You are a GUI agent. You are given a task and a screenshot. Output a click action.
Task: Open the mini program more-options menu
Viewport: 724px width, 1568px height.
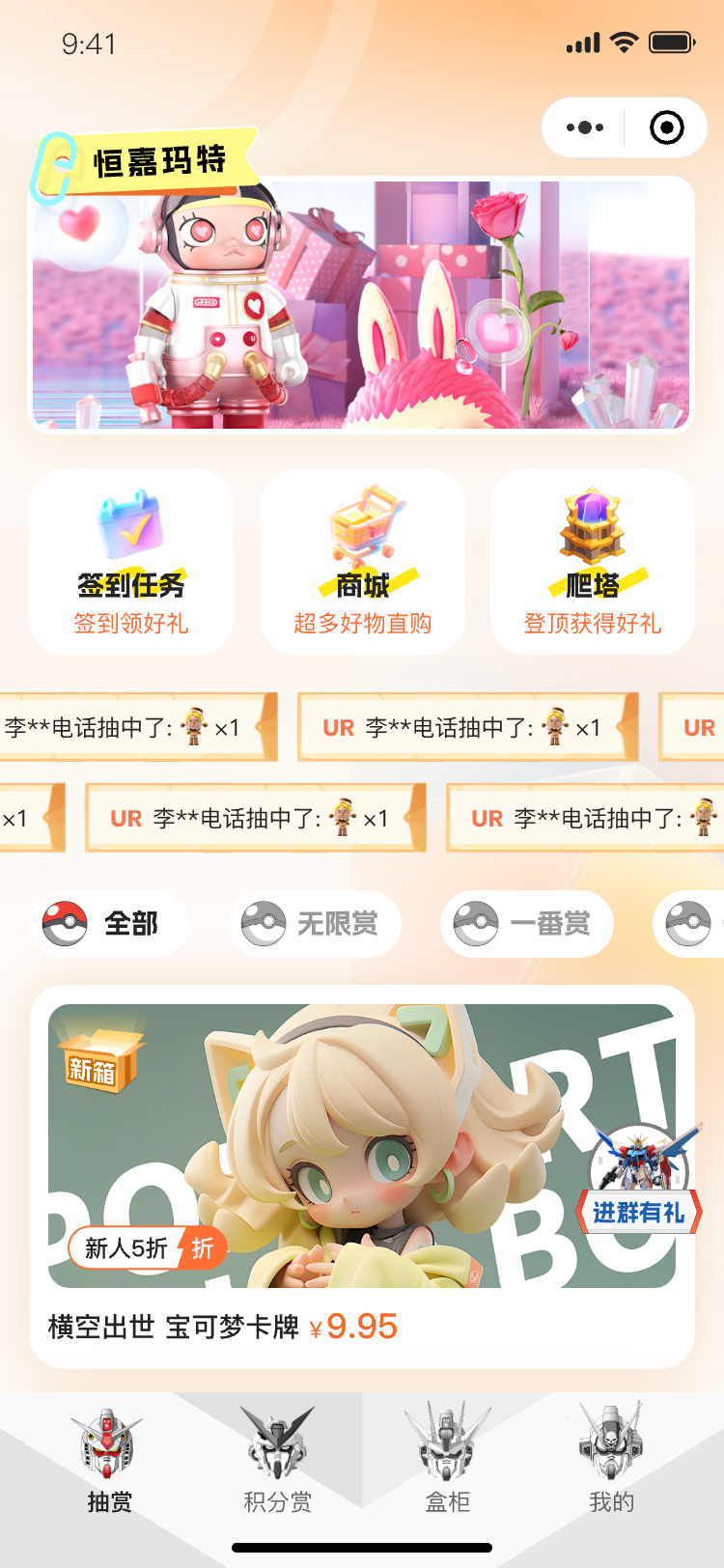[585, 127]
